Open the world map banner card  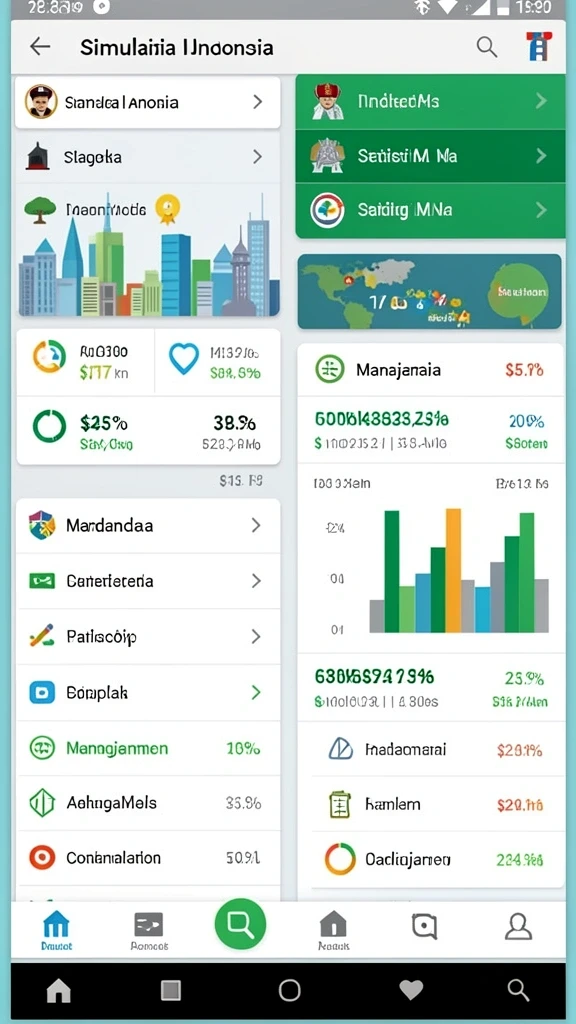click(430, 291)
